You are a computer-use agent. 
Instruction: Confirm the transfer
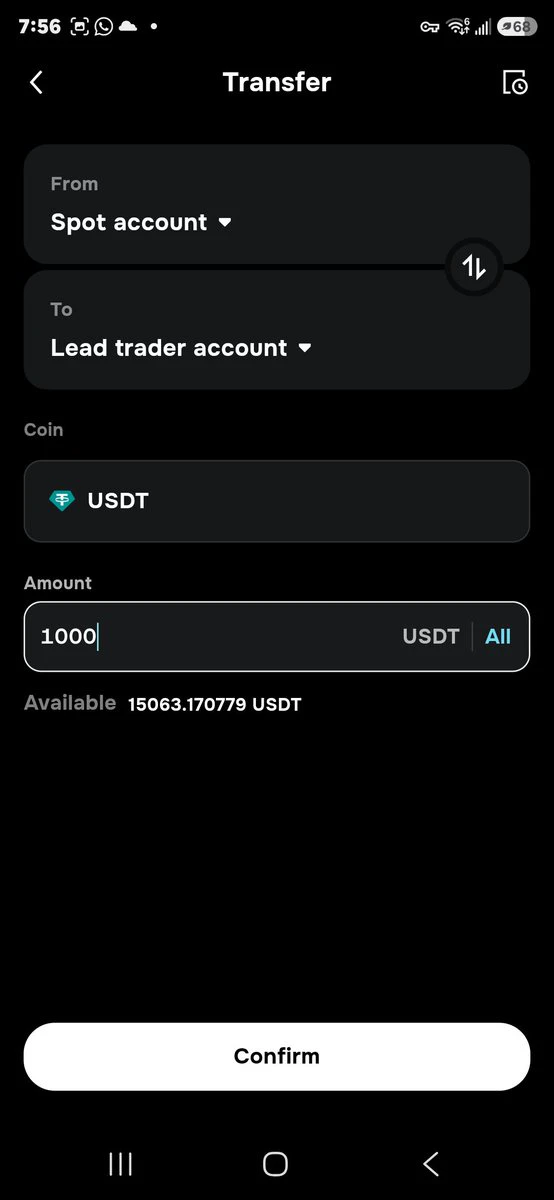tap(277, 1056)
